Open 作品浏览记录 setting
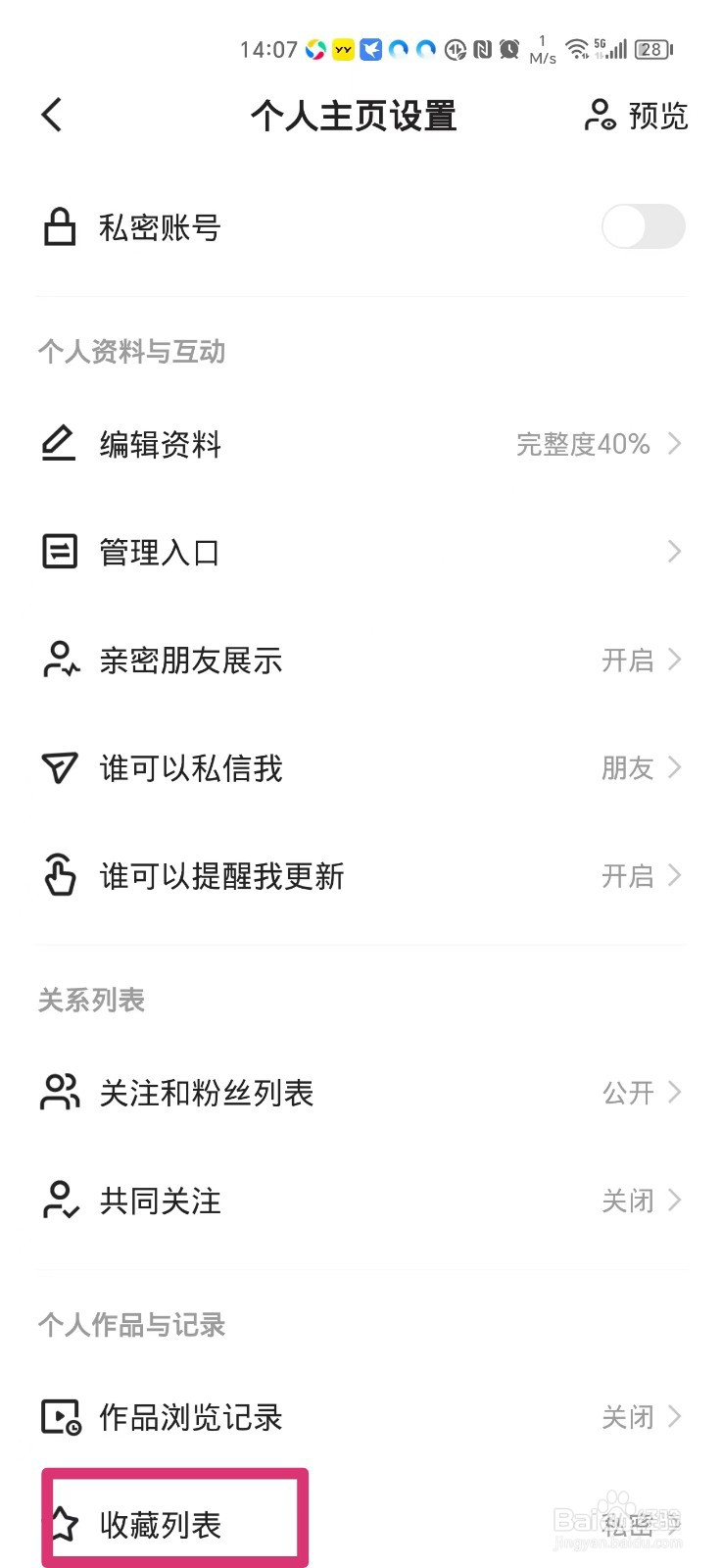The image size is (722, 1568). point(361,1416)
